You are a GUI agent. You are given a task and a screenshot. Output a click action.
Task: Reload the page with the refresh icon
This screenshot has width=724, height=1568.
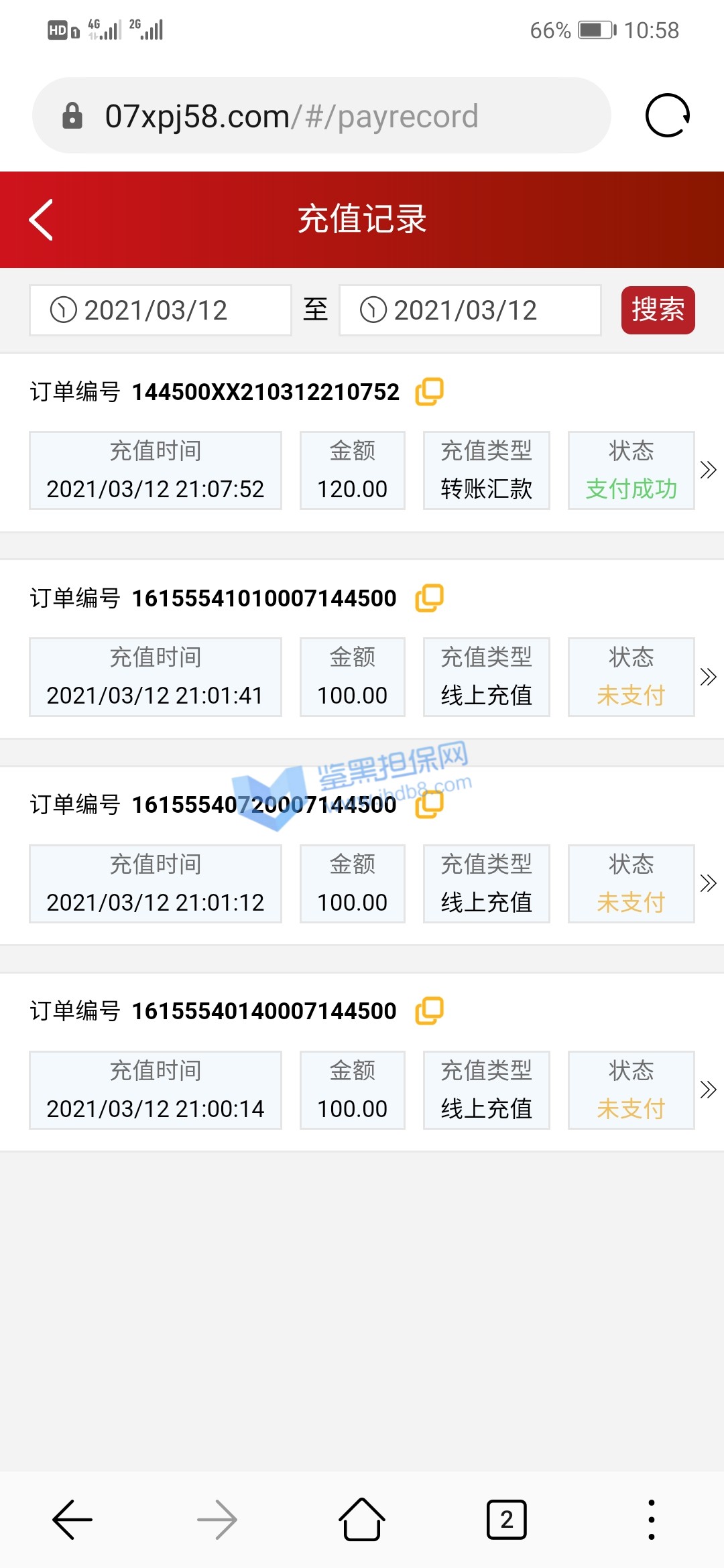click(x=667, y=116)
